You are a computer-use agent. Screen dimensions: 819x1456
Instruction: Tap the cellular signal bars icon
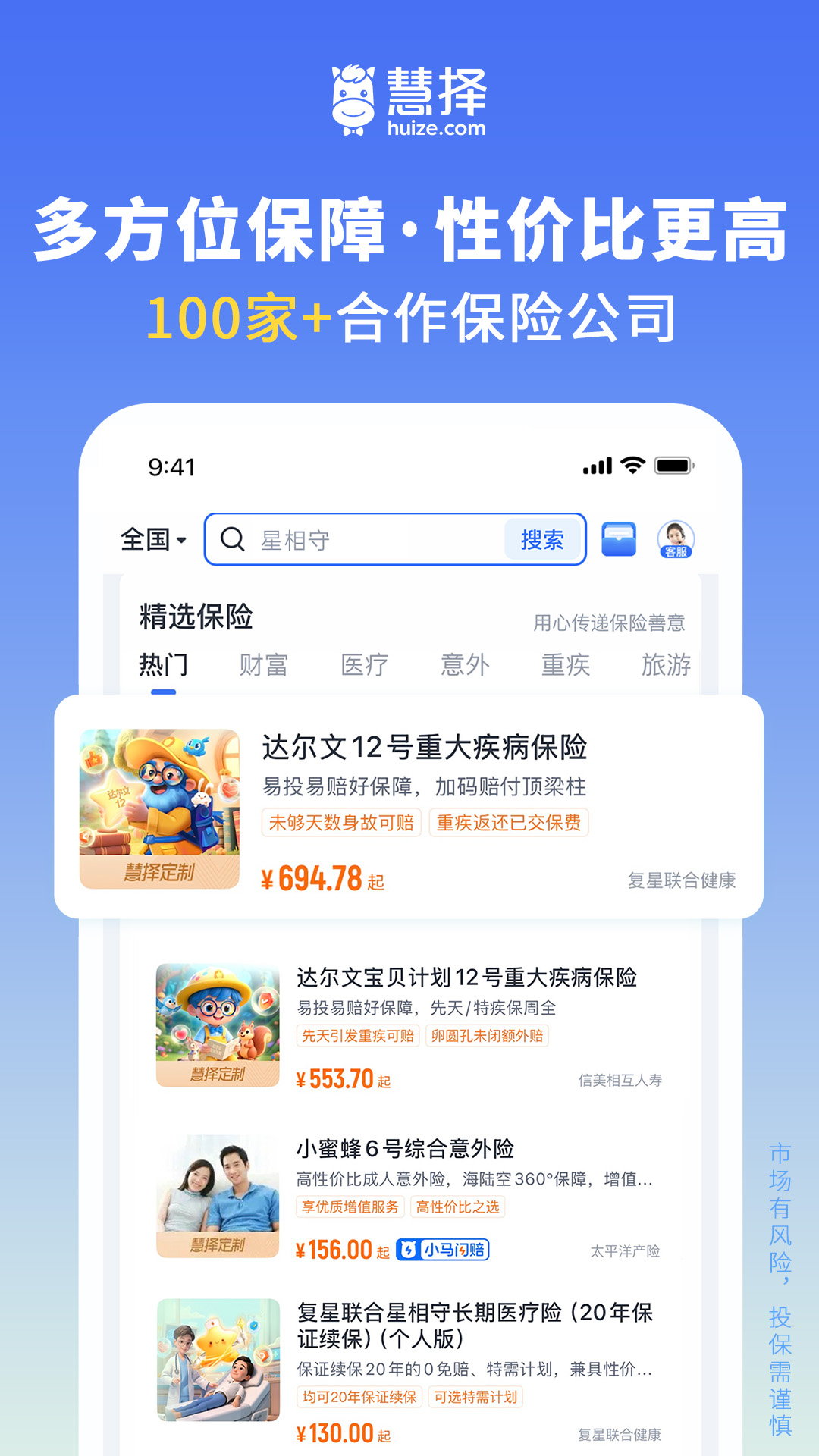[x=598, y=467]
